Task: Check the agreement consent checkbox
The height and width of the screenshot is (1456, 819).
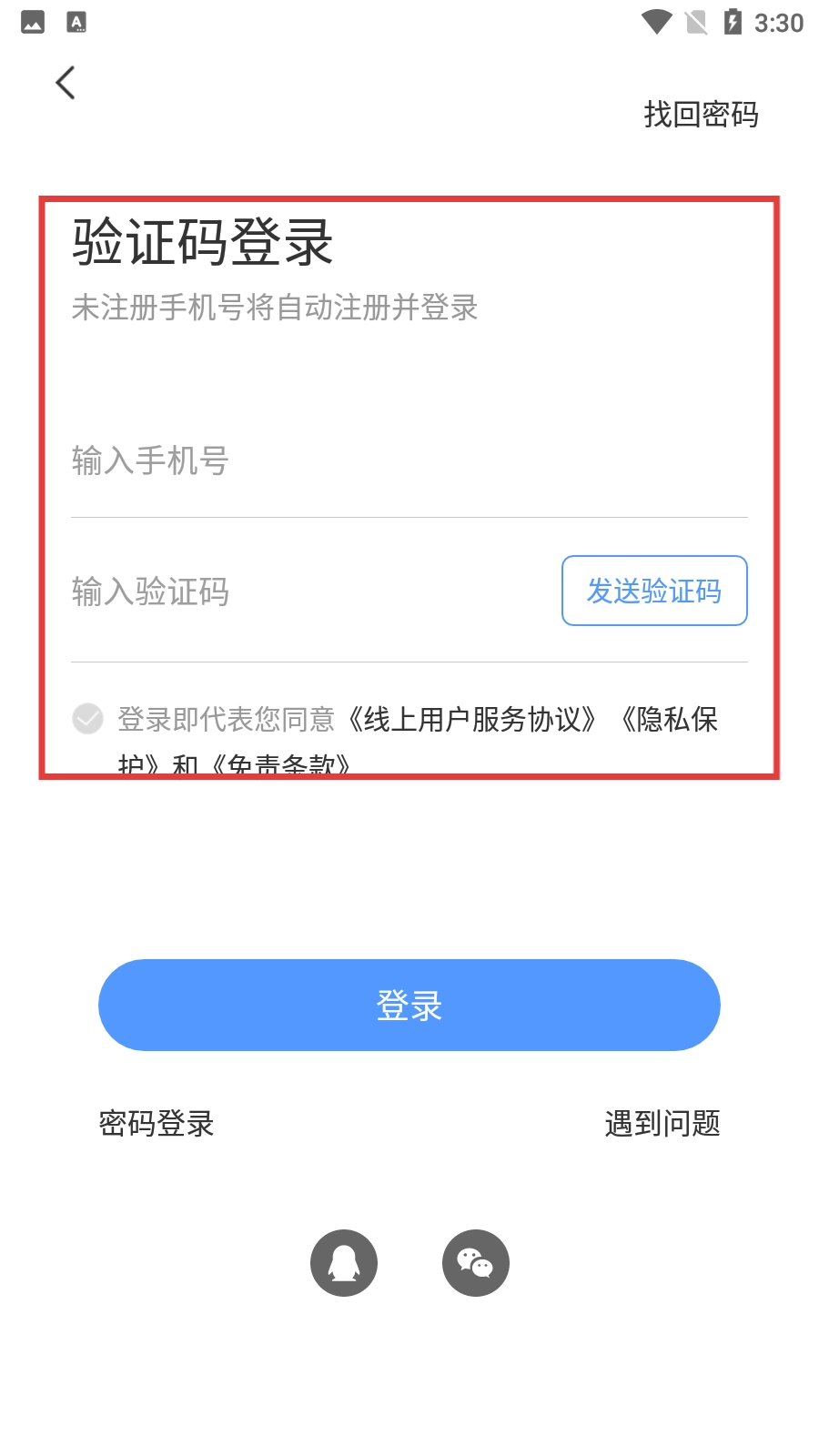Action: pyautogui.click(x=87, y=719)
